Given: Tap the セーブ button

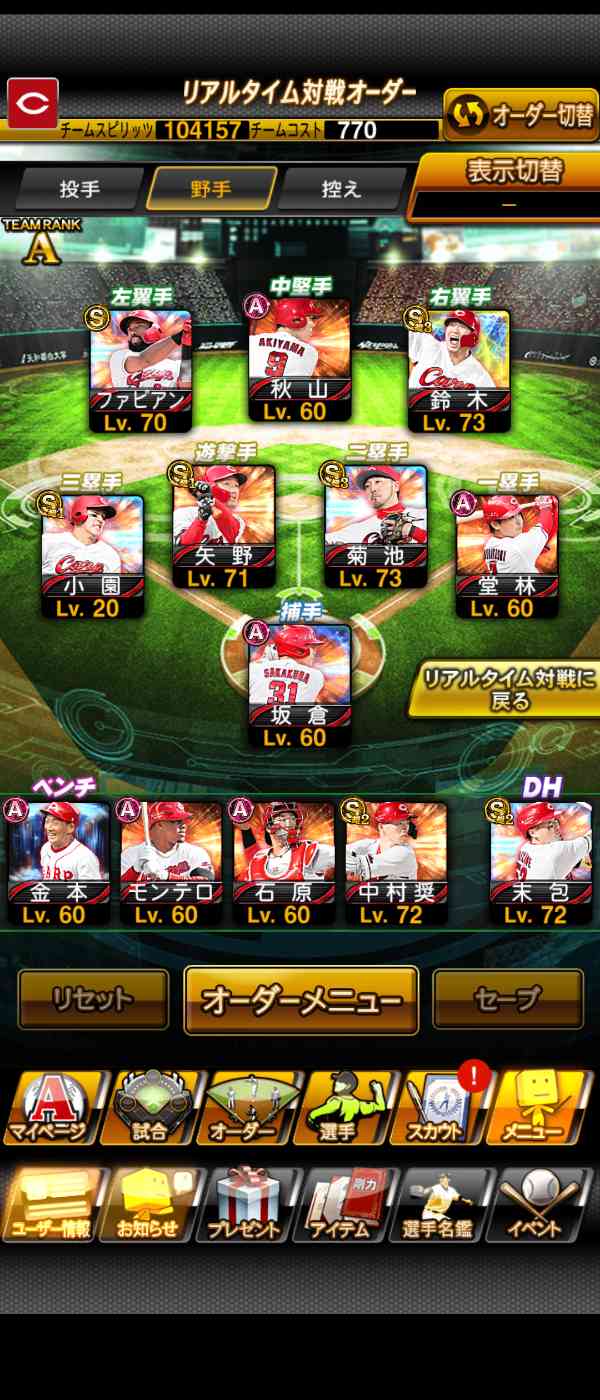Looking at the screenshot, I should click(508, 998).
